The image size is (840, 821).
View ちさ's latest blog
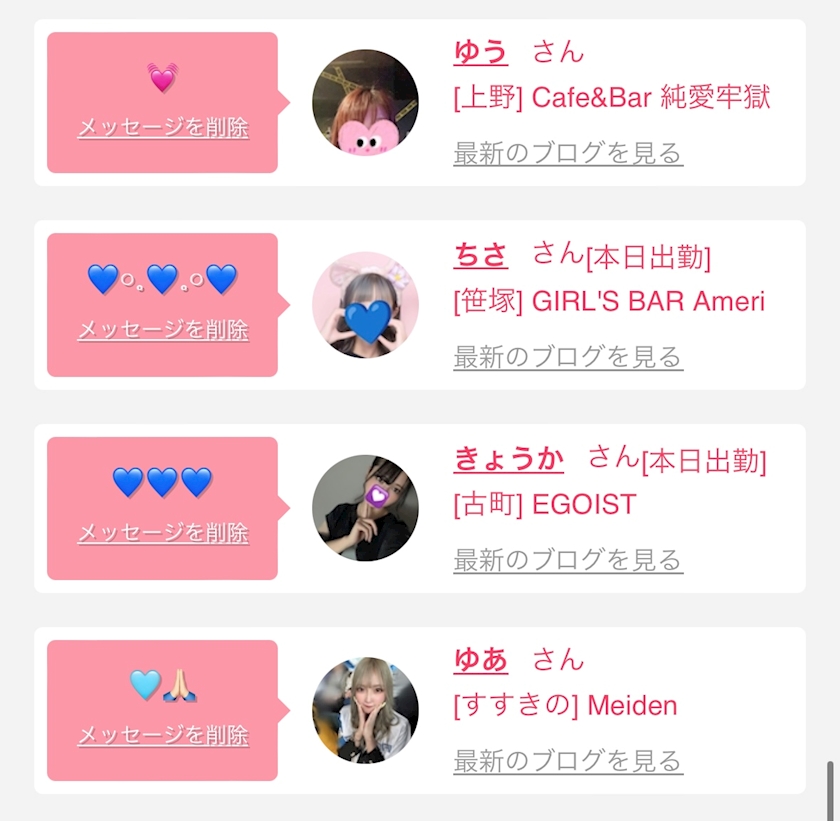(568, 357)
